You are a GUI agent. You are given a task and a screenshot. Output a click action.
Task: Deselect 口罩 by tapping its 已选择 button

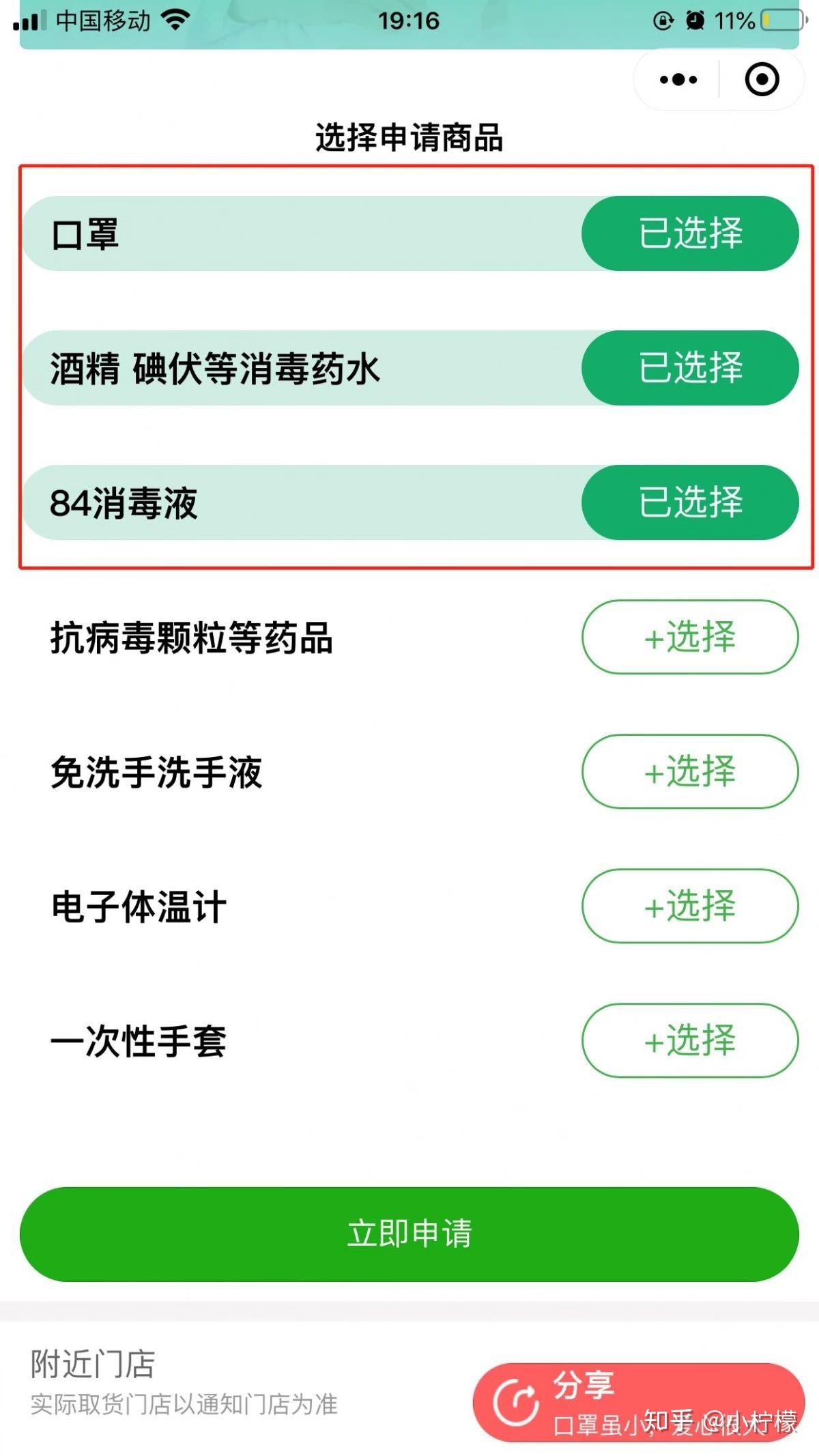tap(690, 233)
